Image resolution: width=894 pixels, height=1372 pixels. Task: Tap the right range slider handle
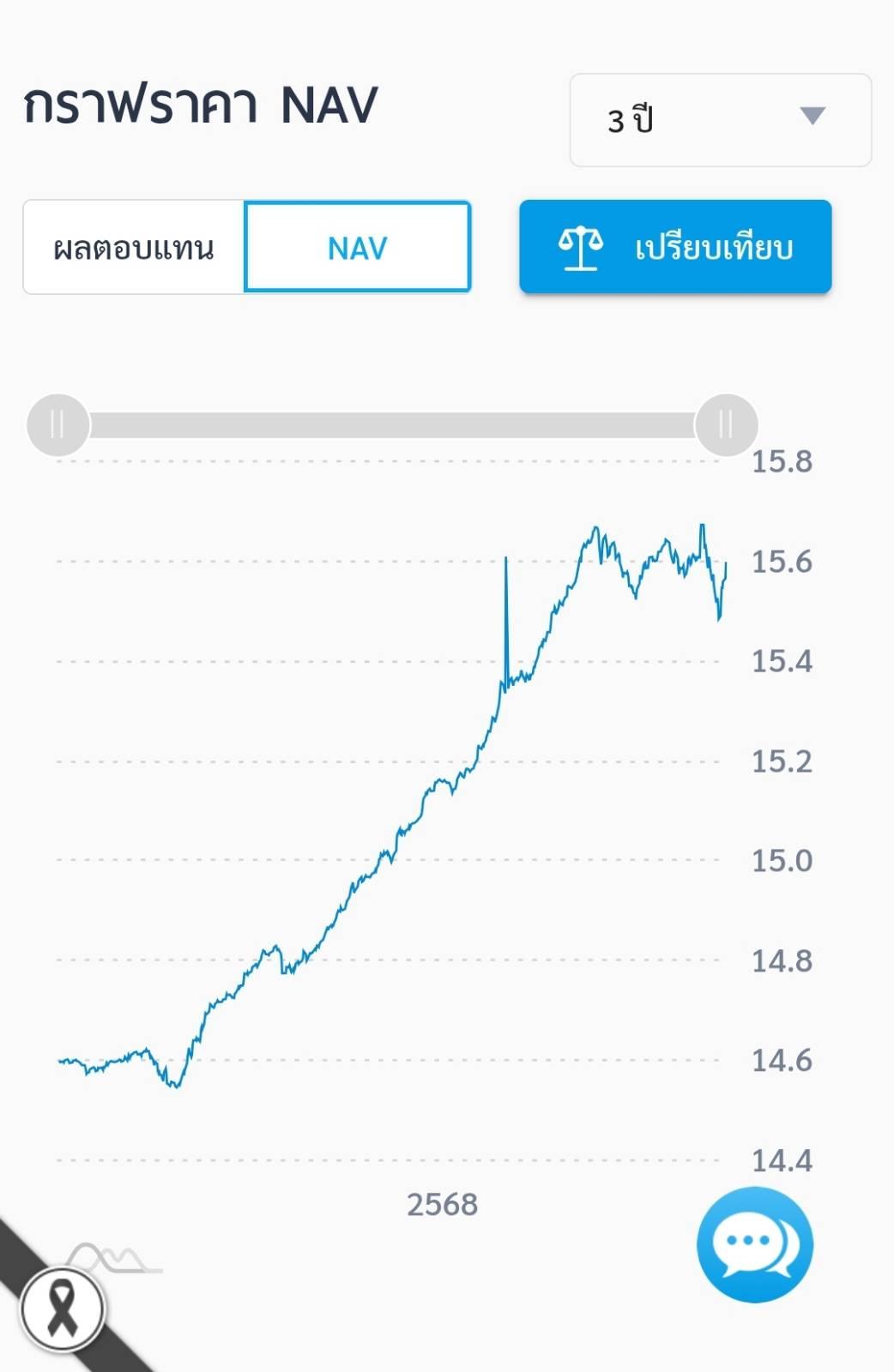[x=726, y=424]
